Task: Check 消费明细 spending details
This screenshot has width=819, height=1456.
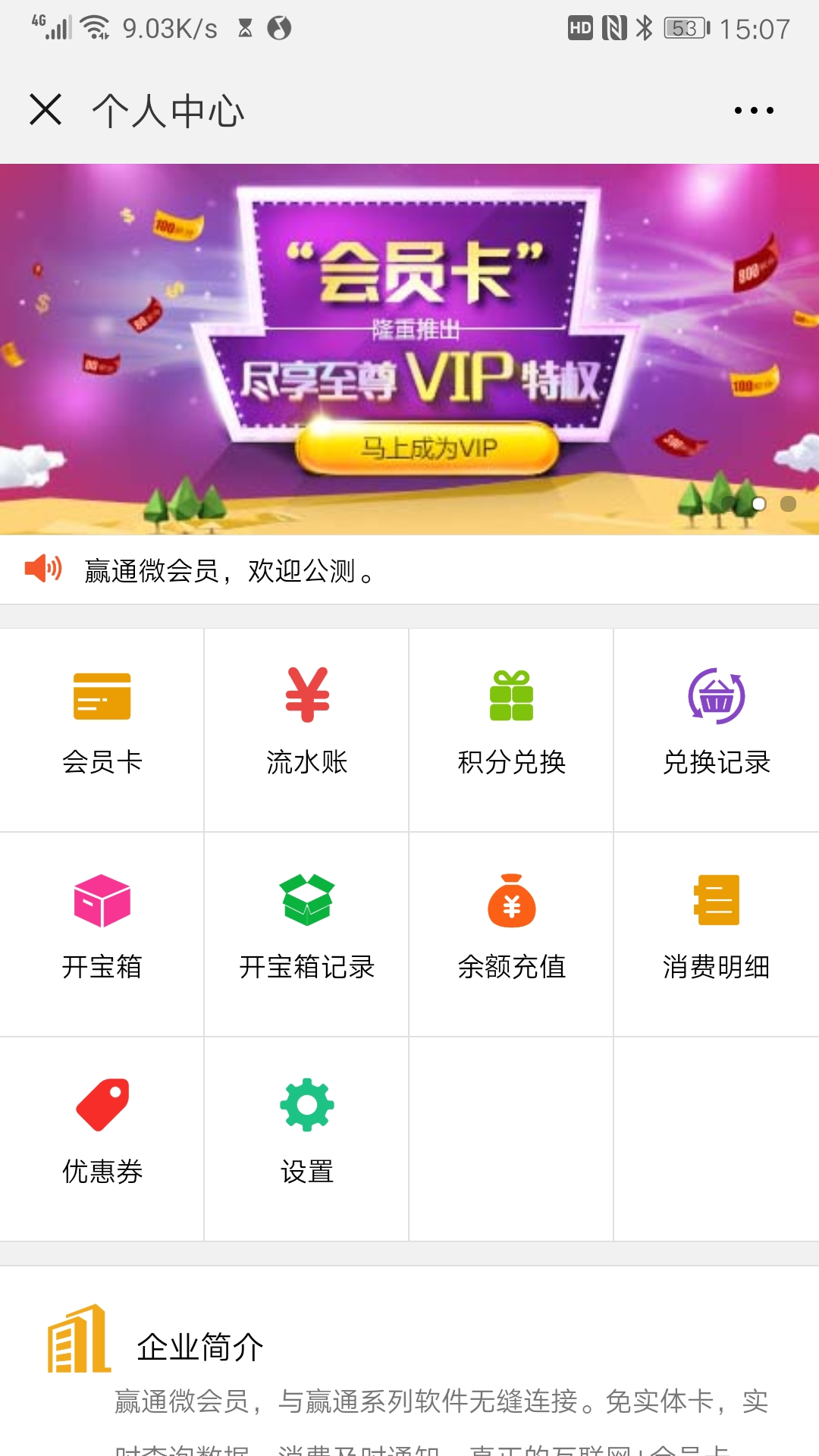Action: coord(717,933)
